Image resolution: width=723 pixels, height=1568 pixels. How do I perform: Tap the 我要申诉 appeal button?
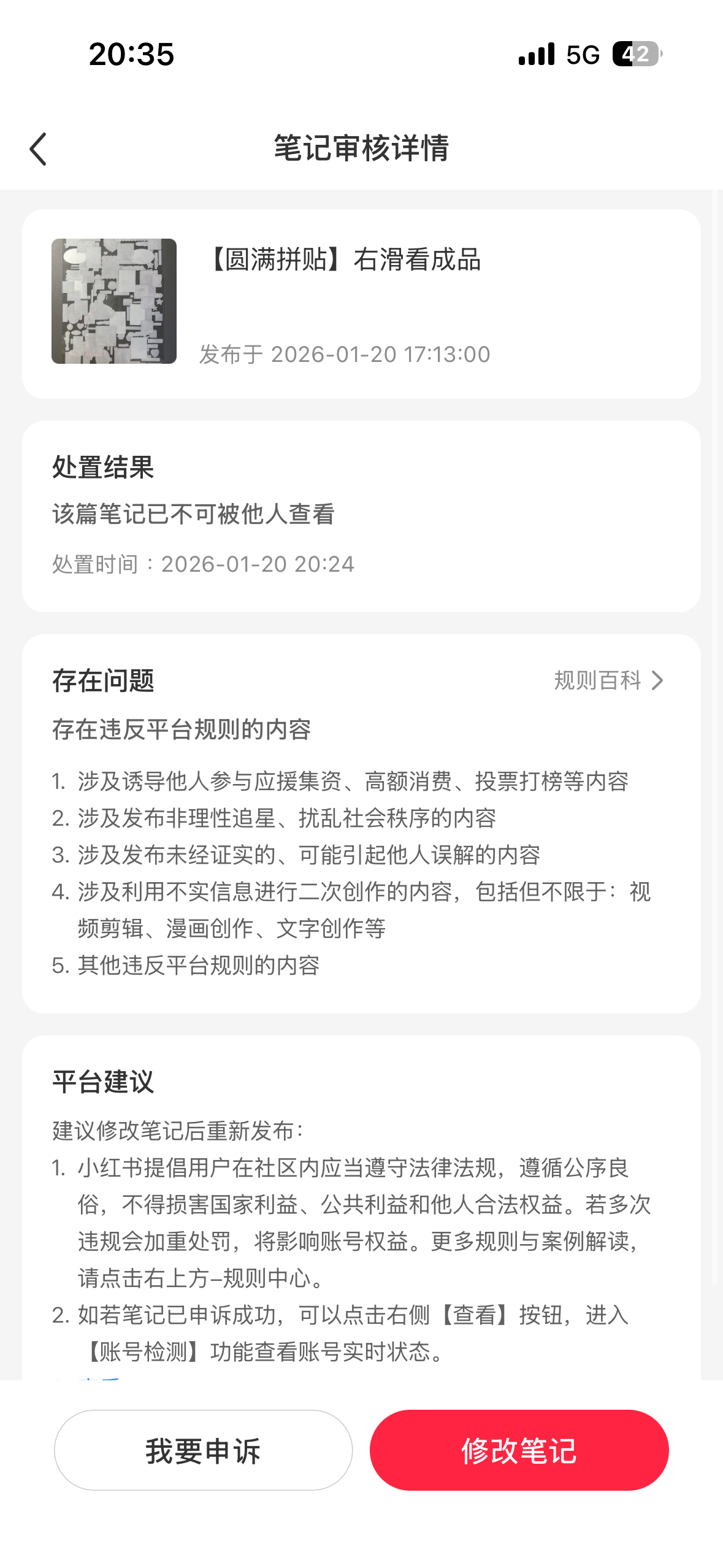(203, 1450)
